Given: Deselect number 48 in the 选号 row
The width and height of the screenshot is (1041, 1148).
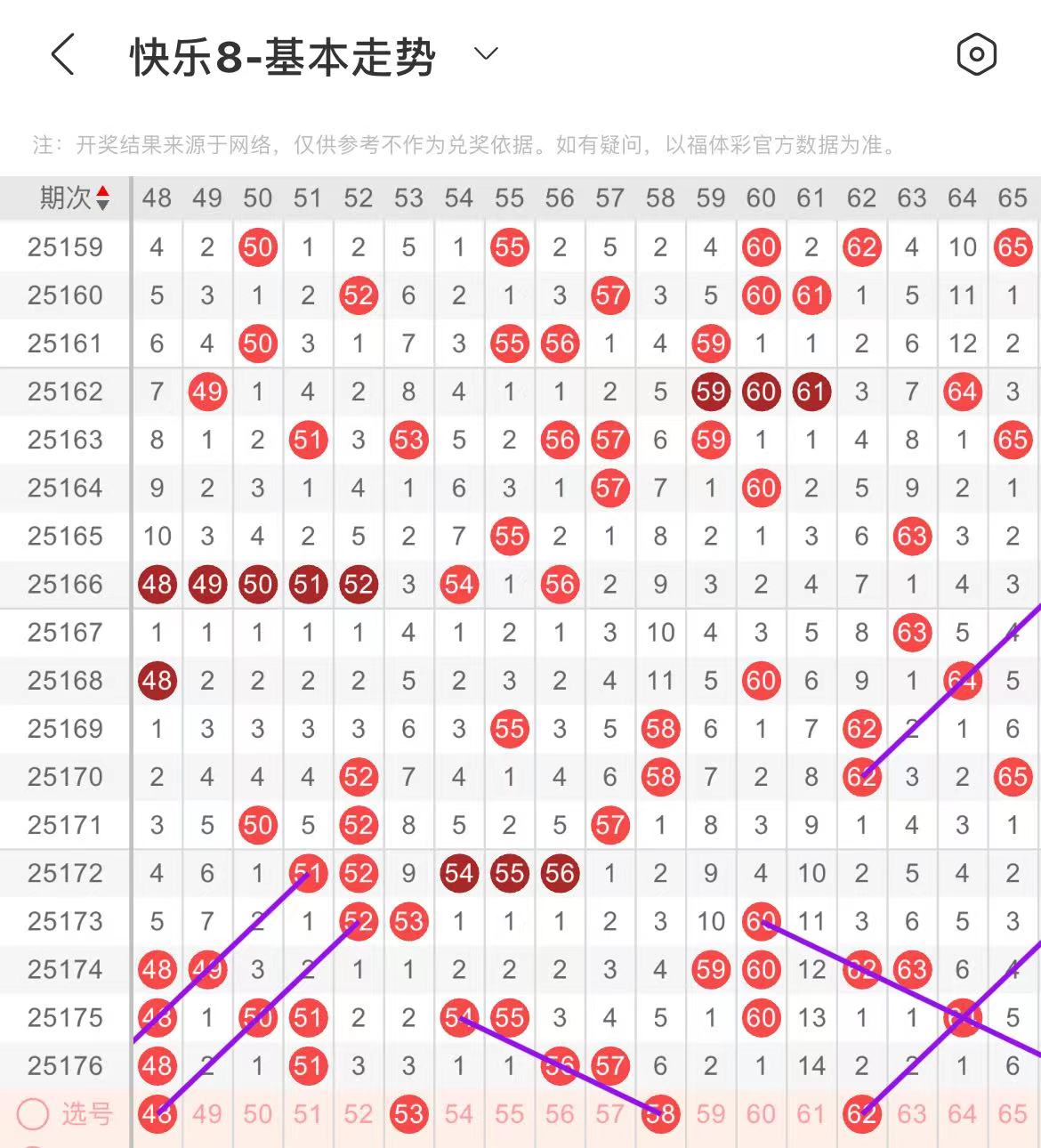Looking at the screenshot, I should (157, 1114).
